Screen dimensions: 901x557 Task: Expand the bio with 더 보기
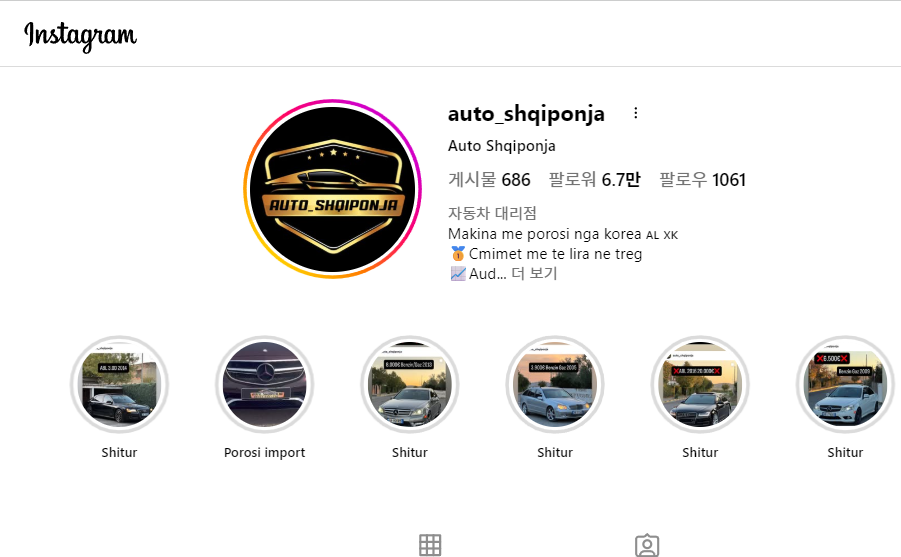click(x=534, y=273)
